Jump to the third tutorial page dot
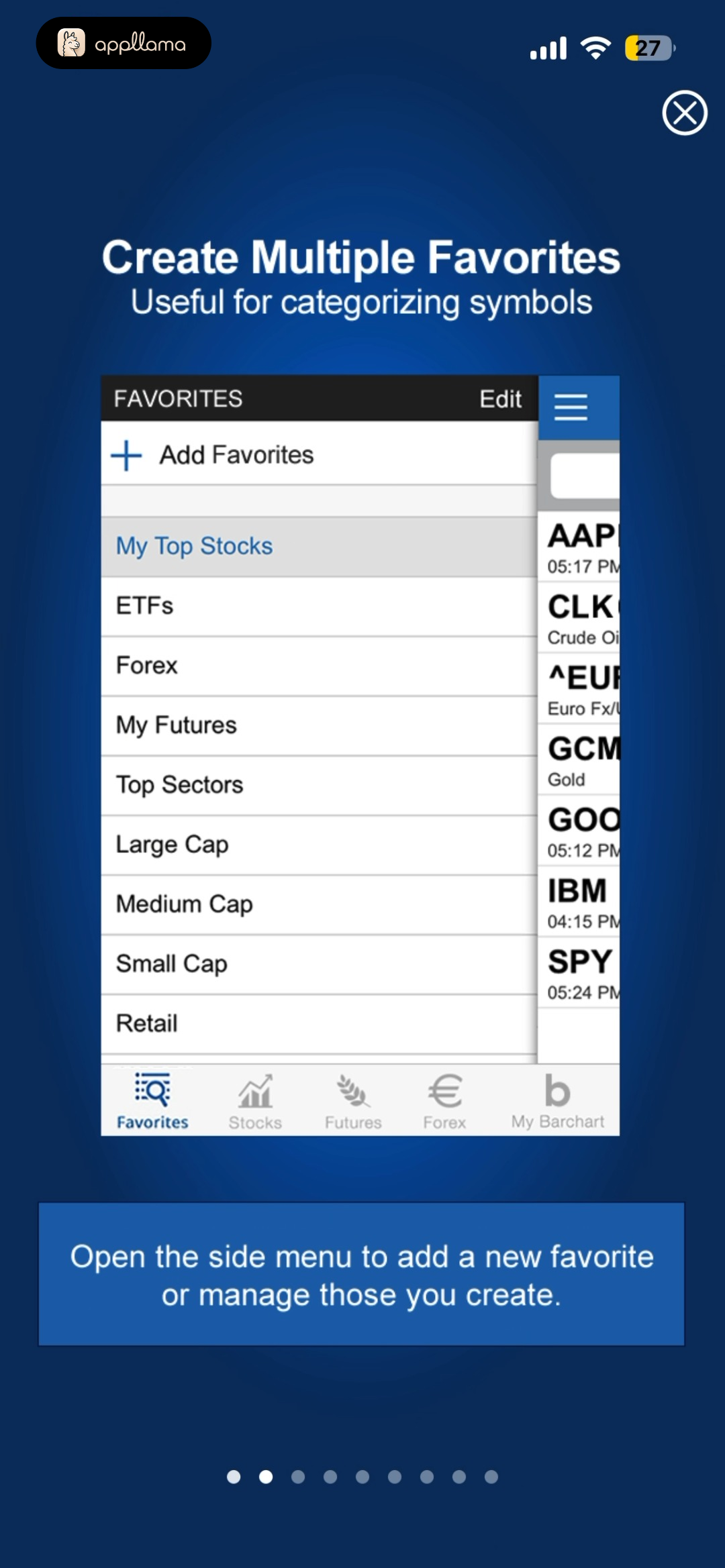Viewport: 725px width, 1568px height. 298,1477
